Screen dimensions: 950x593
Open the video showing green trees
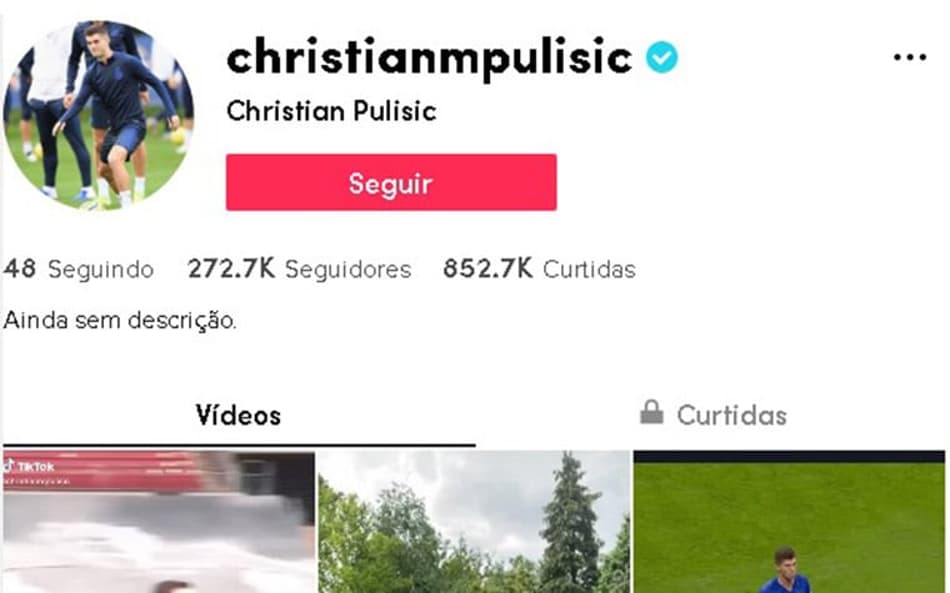click(x=474, y=522)
